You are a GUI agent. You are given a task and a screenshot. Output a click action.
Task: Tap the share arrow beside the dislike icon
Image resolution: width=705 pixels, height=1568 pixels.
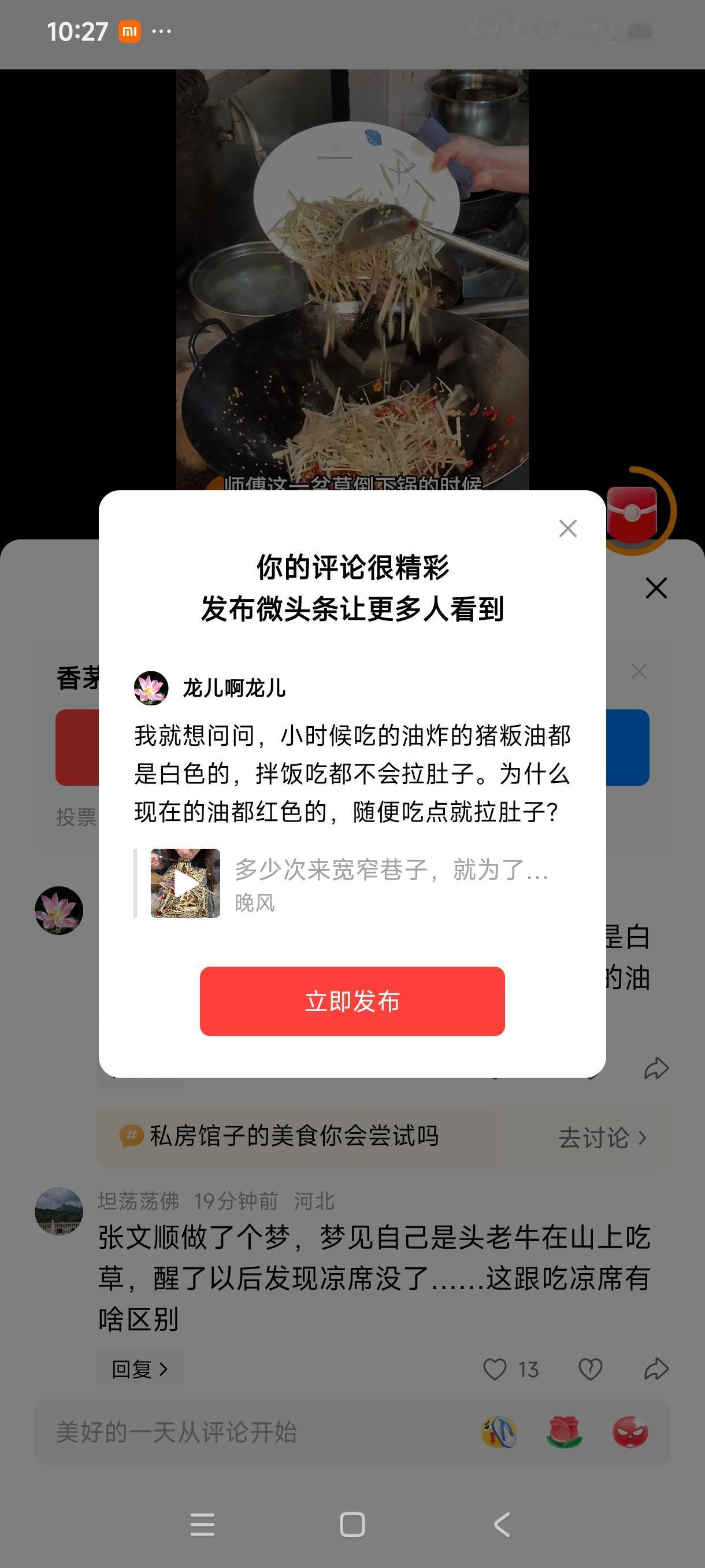[656, 1370]
